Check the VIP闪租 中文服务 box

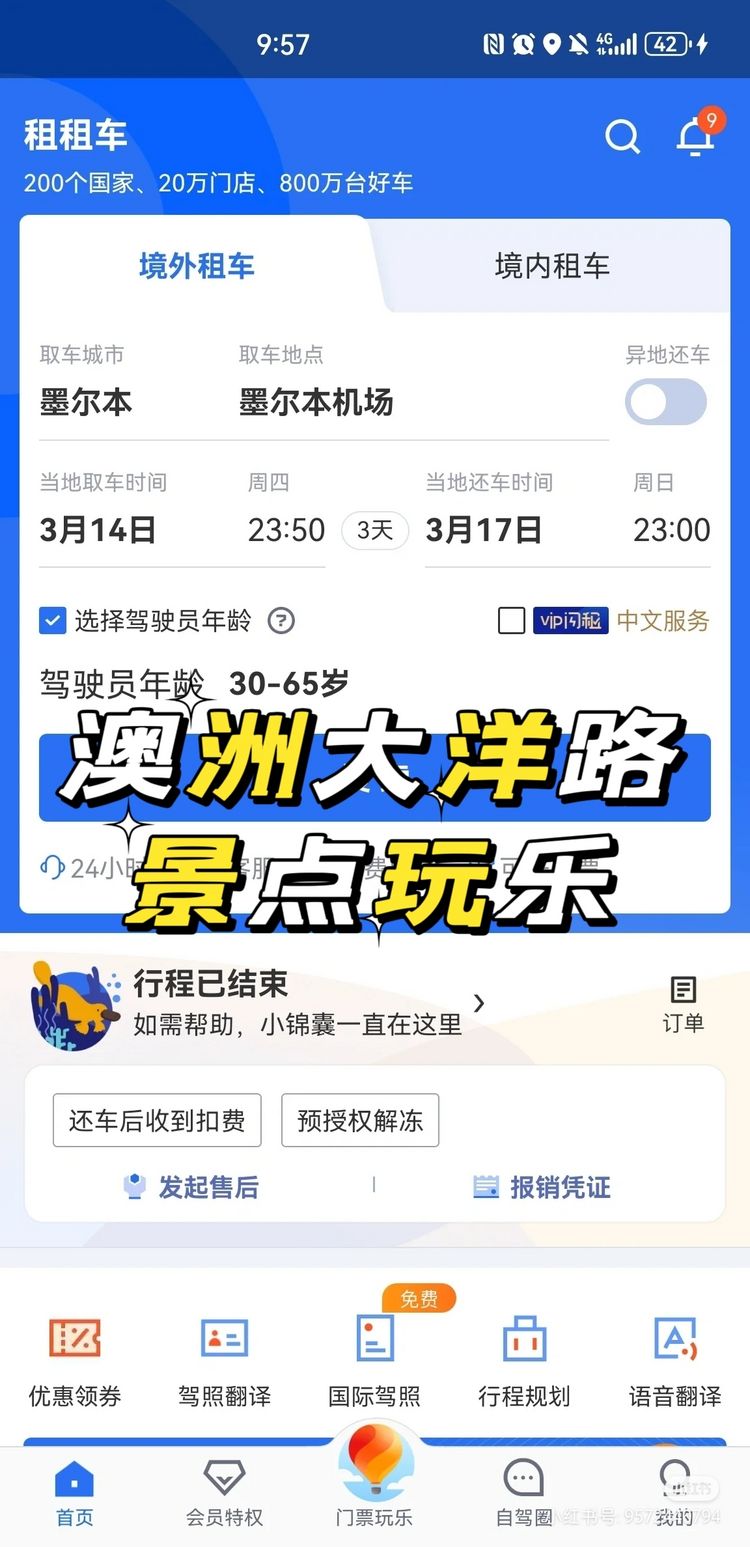coord(511,621)
